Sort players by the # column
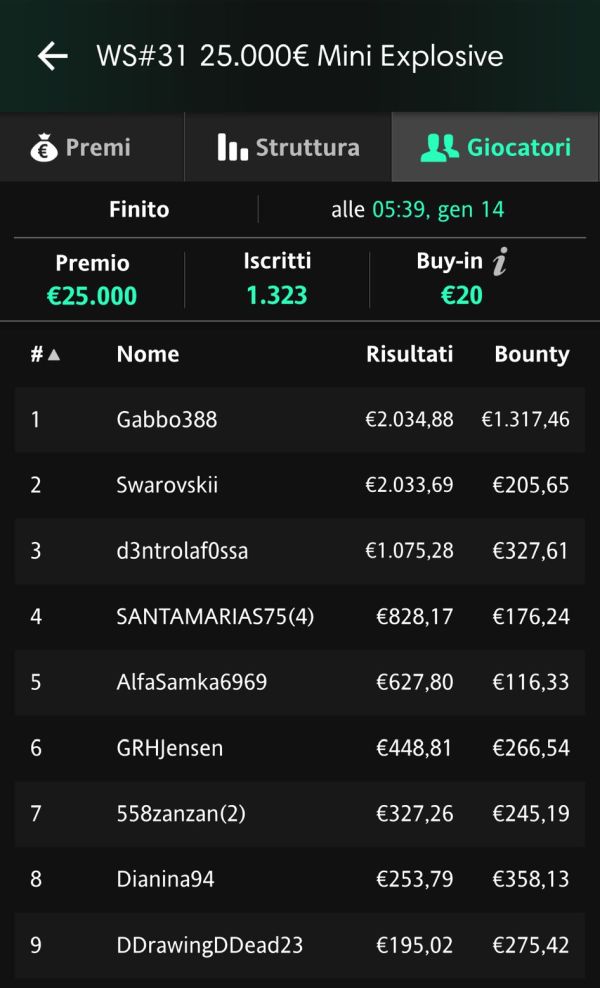The width and height of the screenshot is (600, 988). click(x=45, y=354)
